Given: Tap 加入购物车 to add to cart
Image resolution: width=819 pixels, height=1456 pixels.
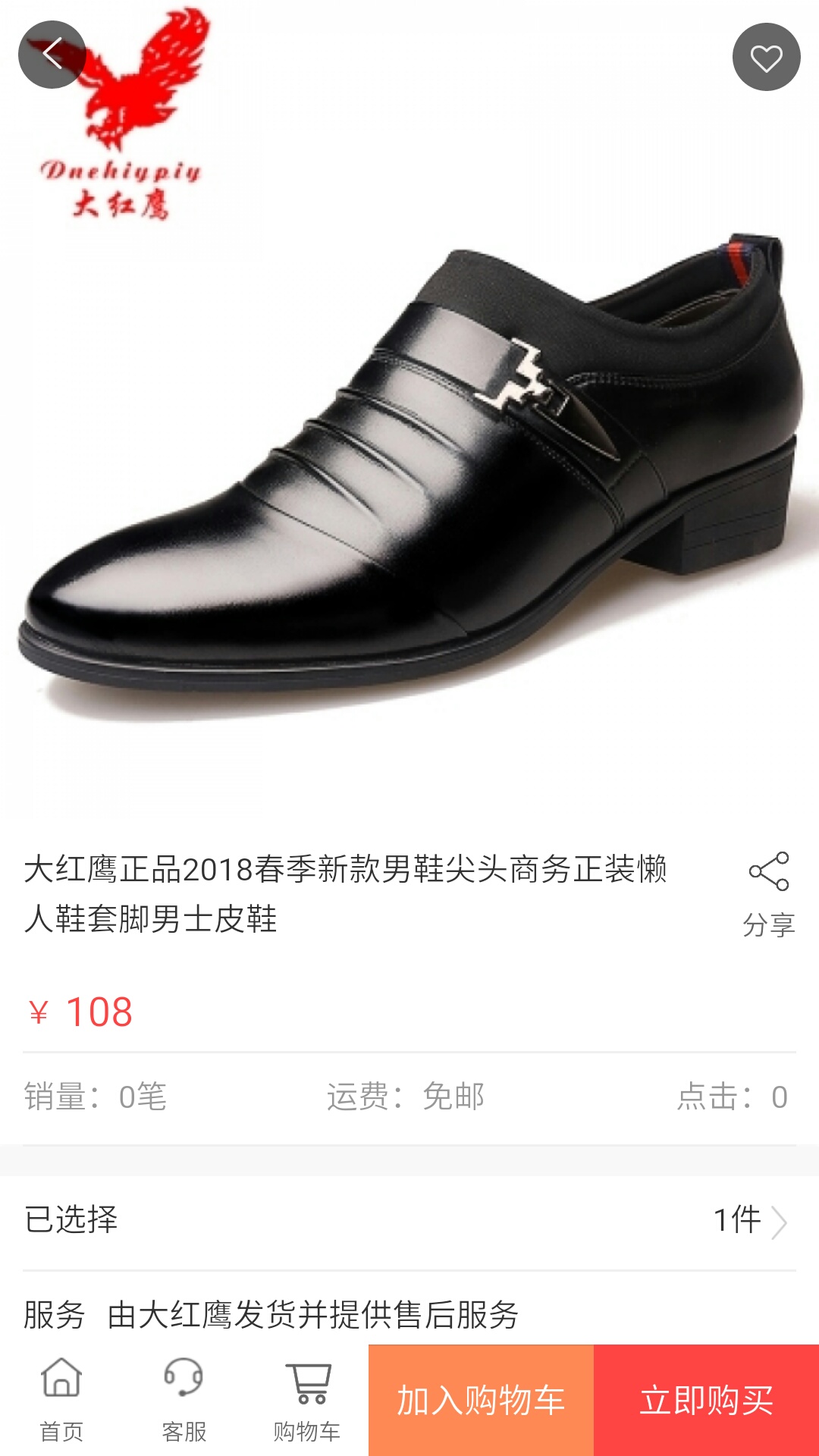Looking at the screenshot, I should point(481,1400).
